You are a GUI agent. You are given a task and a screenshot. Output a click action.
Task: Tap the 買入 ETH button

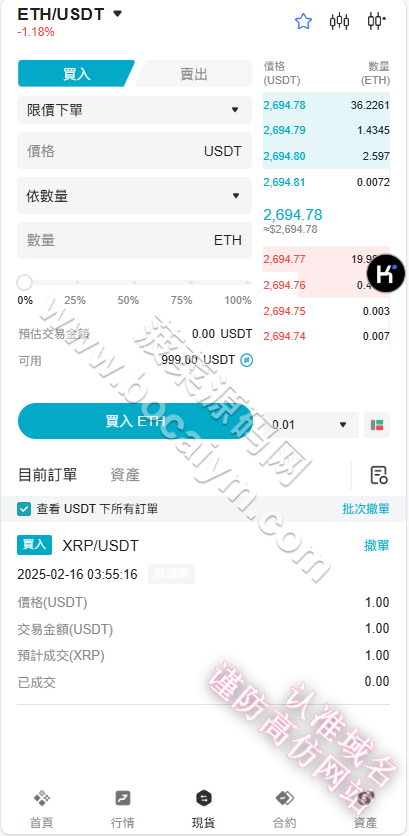(x=135, y=421)
